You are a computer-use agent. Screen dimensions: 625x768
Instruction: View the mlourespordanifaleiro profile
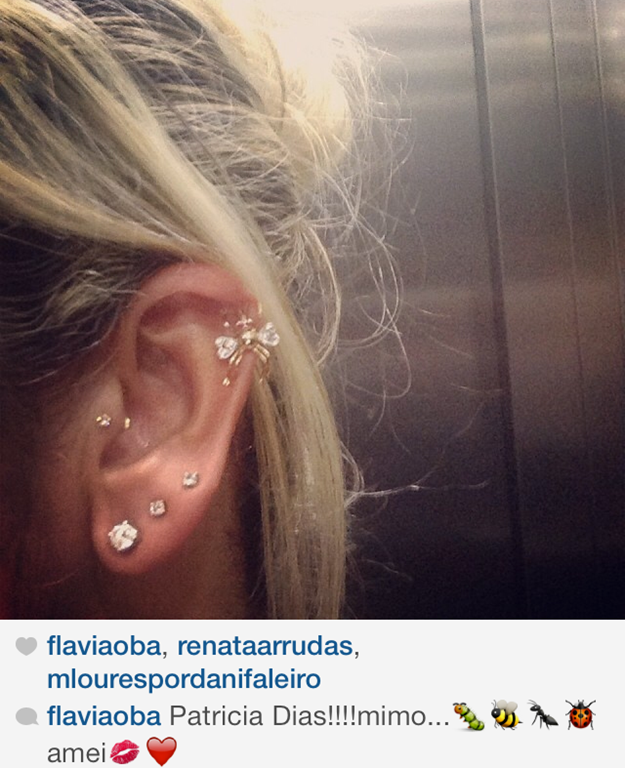click(184, 680)
